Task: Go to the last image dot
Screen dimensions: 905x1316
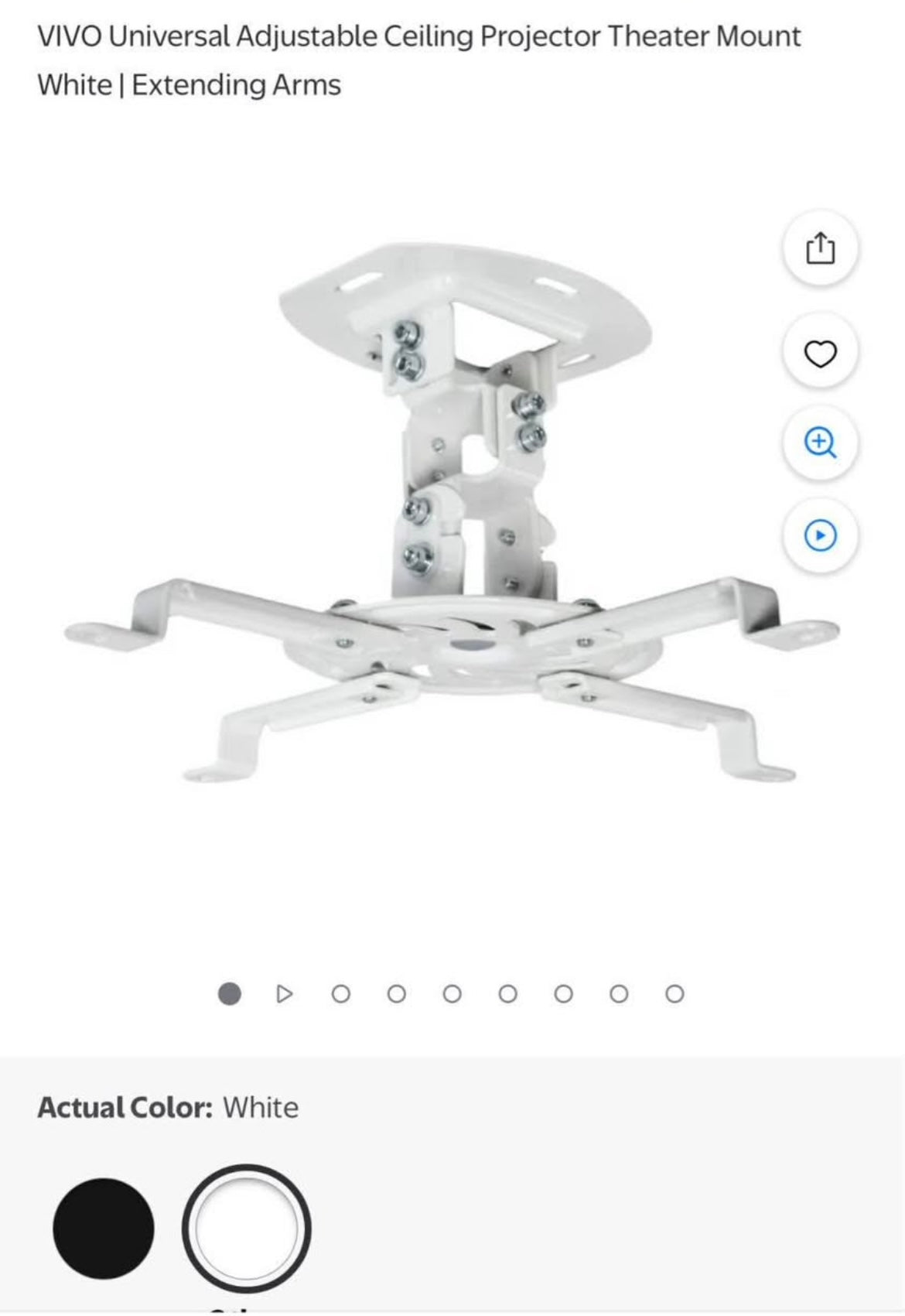Action: click(674, 993)
